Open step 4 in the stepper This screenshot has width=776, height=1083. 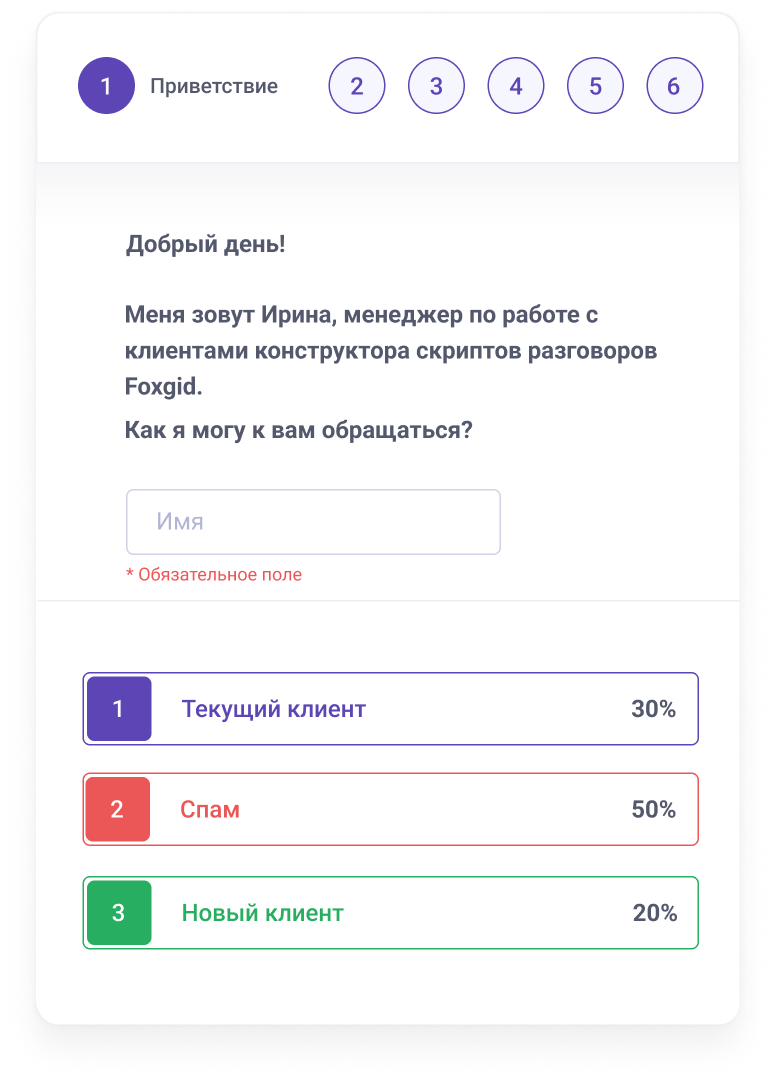click(515, 86)
